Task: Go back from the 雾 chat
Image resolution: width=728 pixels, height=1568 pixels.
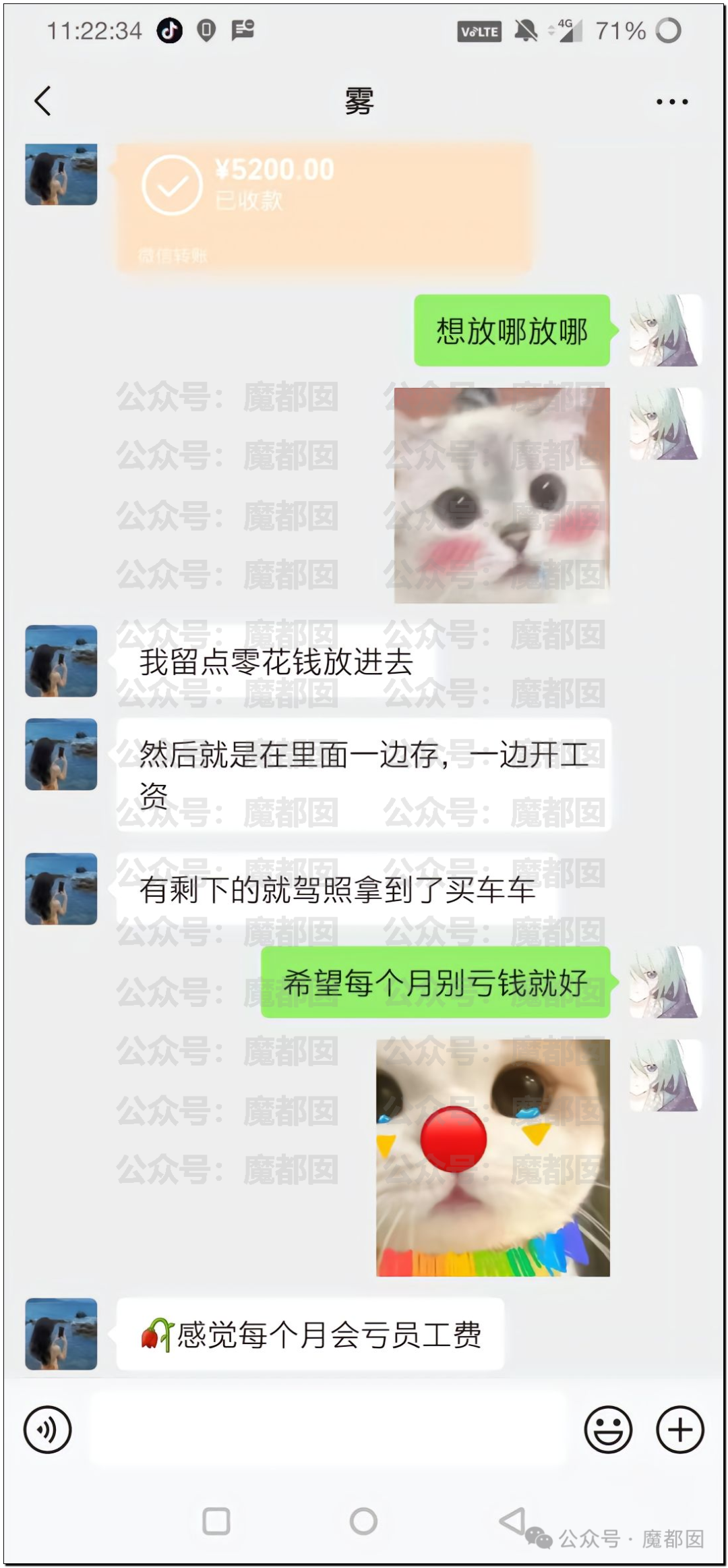Action: [42, 102]
